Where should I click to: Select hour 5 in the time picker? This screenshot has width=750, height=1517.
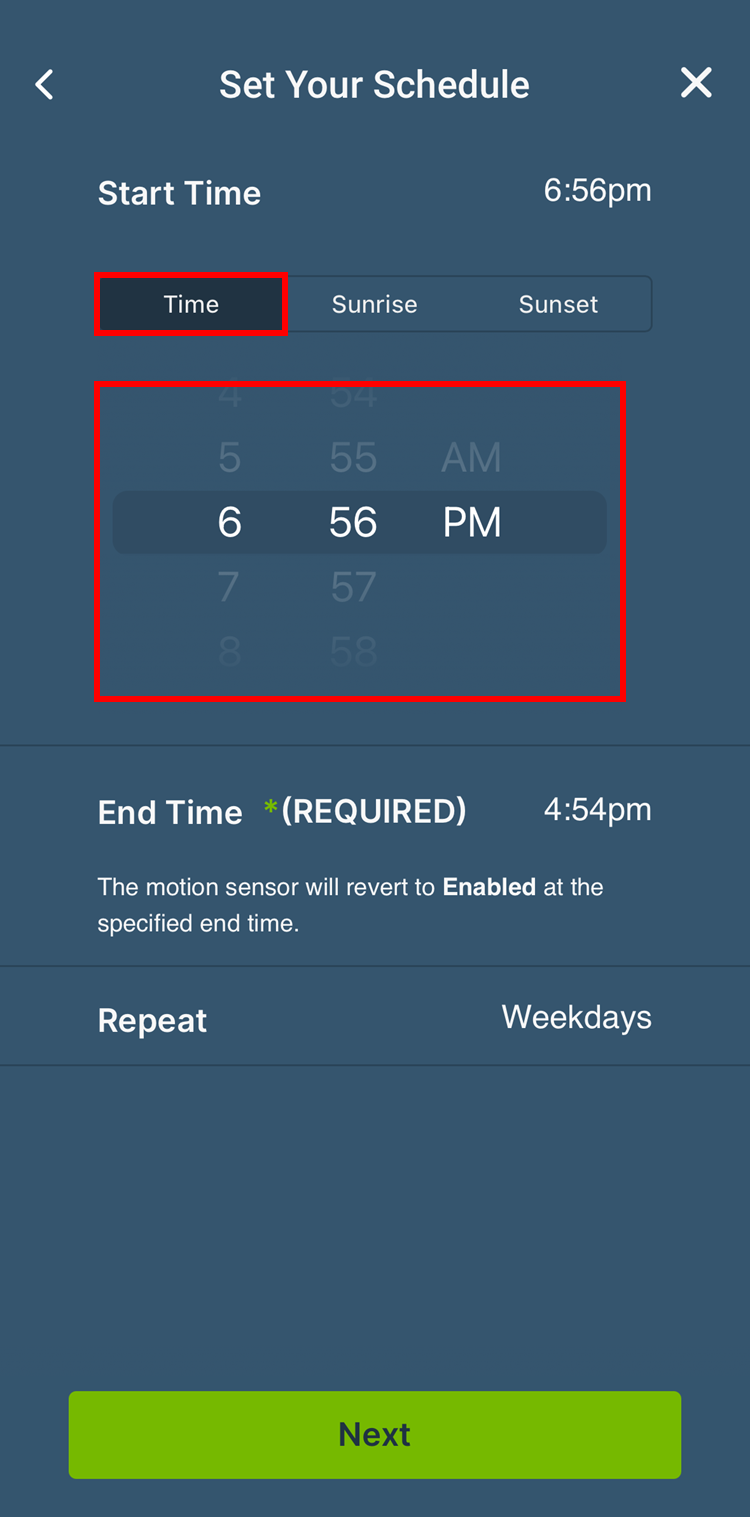coord(230,458)
